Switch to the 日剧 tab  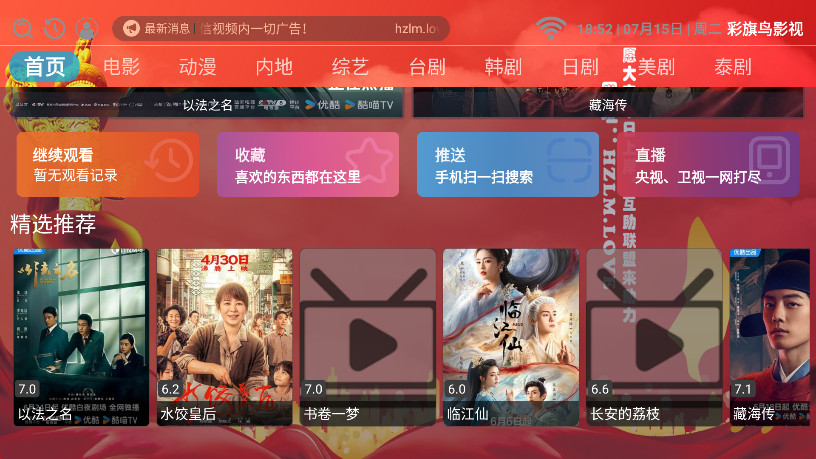tap(580, 67)
